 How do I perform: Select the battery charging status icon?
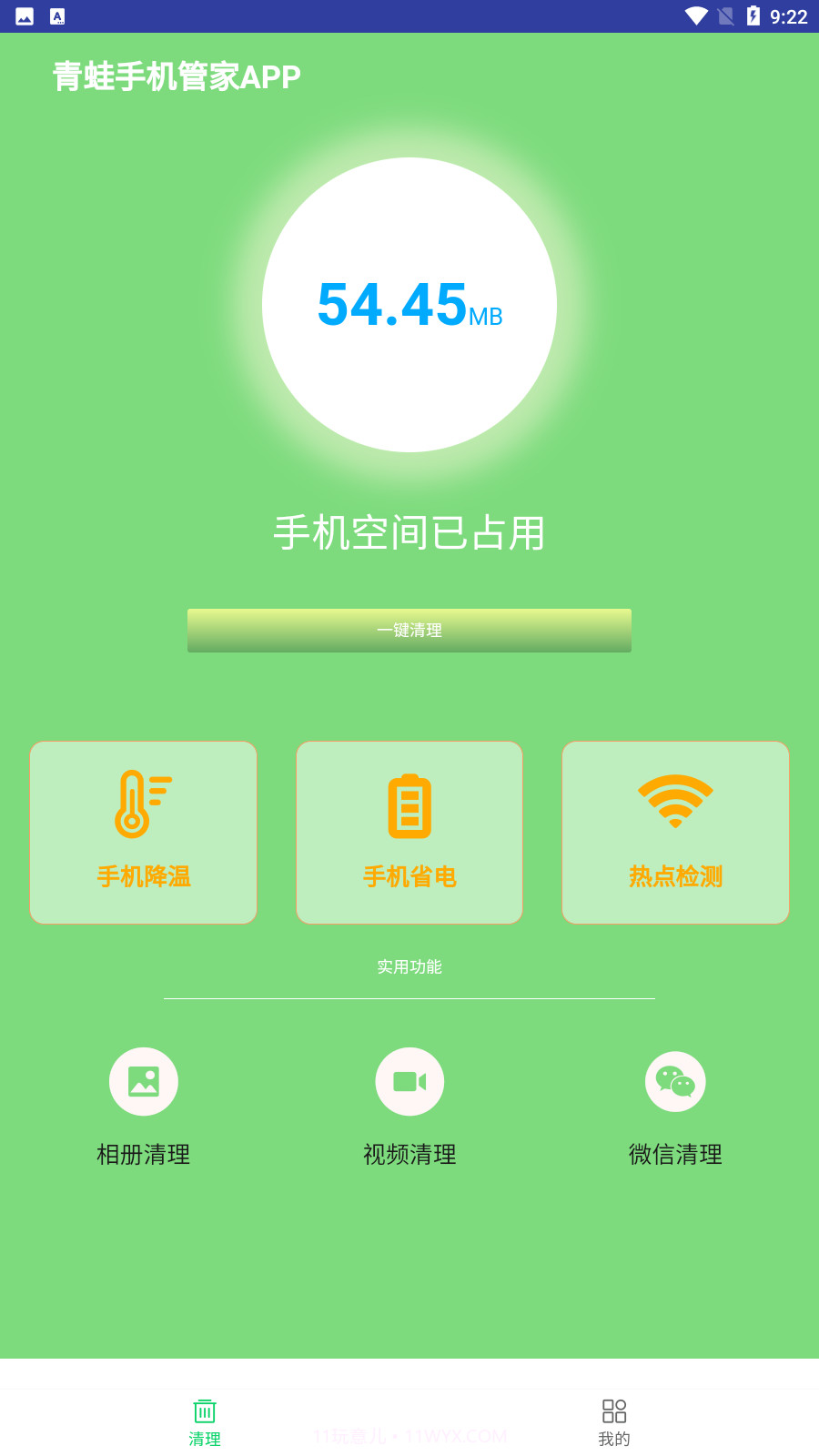752,15
